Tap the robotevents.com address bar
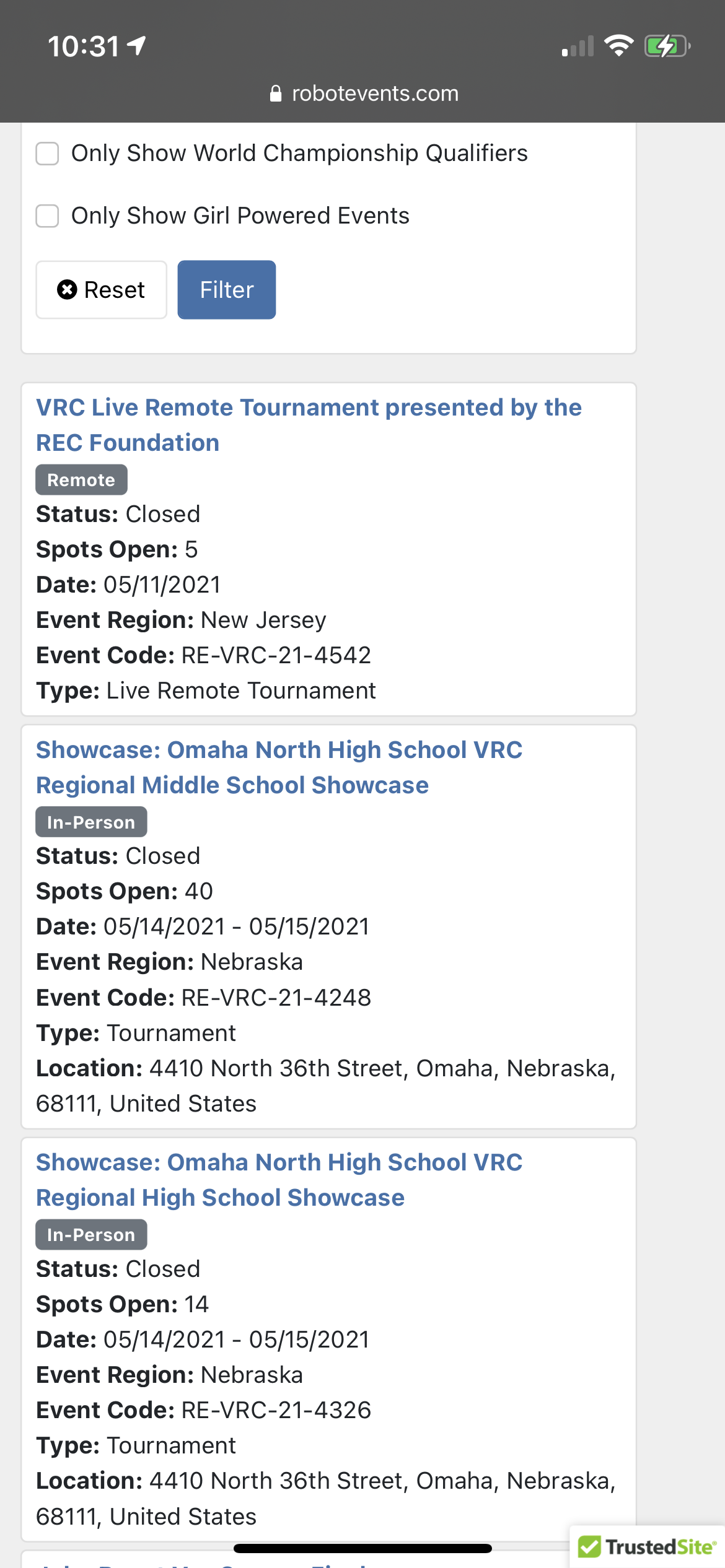 364,94
